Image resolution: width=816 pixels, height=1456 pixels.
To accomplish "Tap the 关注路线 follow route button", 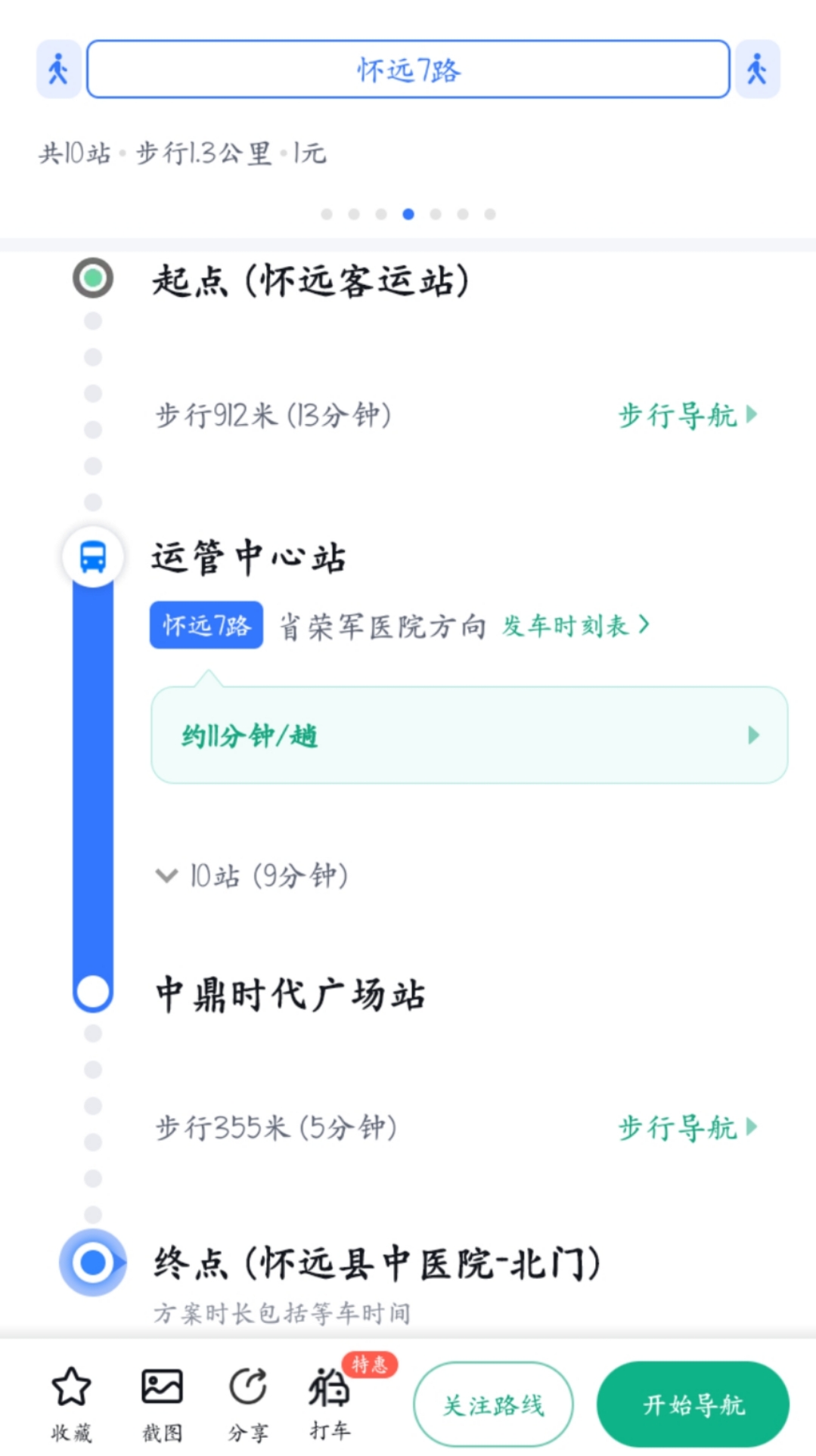I will pos(493,1405).
